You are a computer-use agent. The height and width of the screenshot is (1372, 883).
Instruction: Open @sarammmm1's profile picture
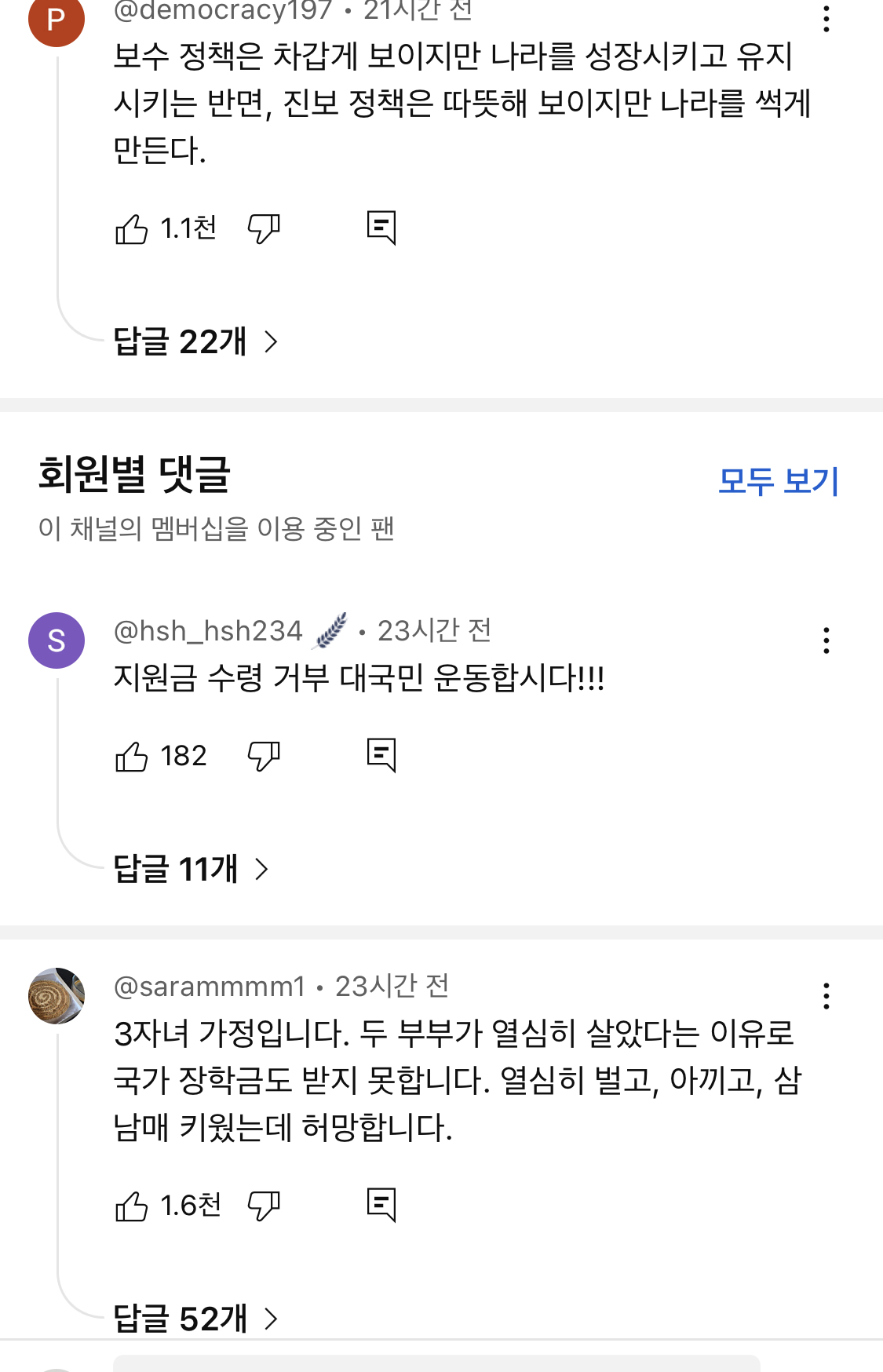57,994
